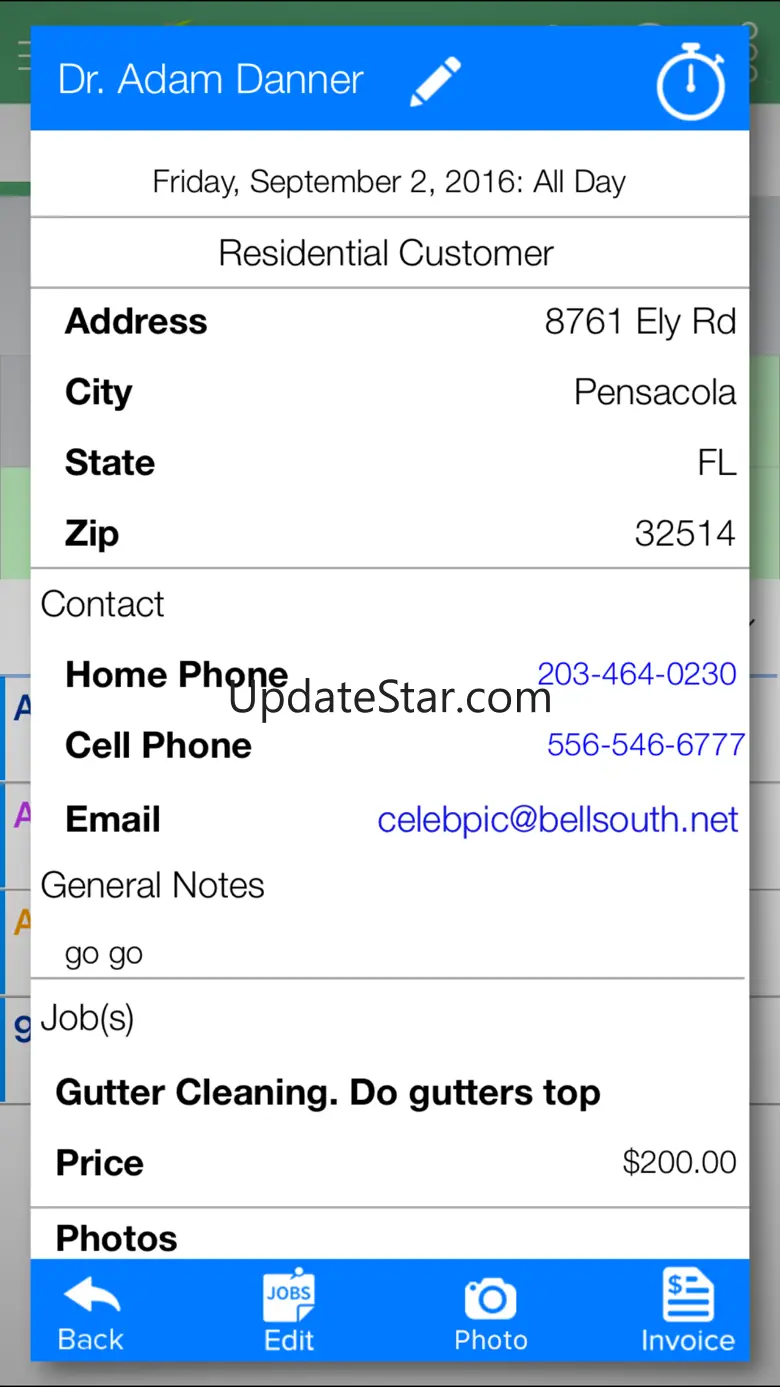Tap the pencil icon beside Dr. Adam Danner
The height and width of the screenshot is (1387, 780).
[436, 81]
